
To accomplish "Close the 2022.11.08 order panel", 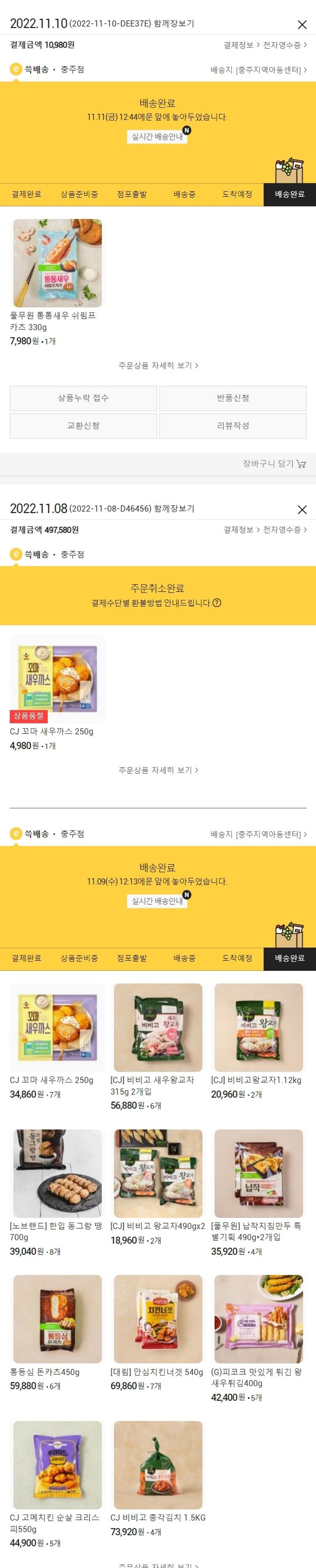I will [301, 509].
